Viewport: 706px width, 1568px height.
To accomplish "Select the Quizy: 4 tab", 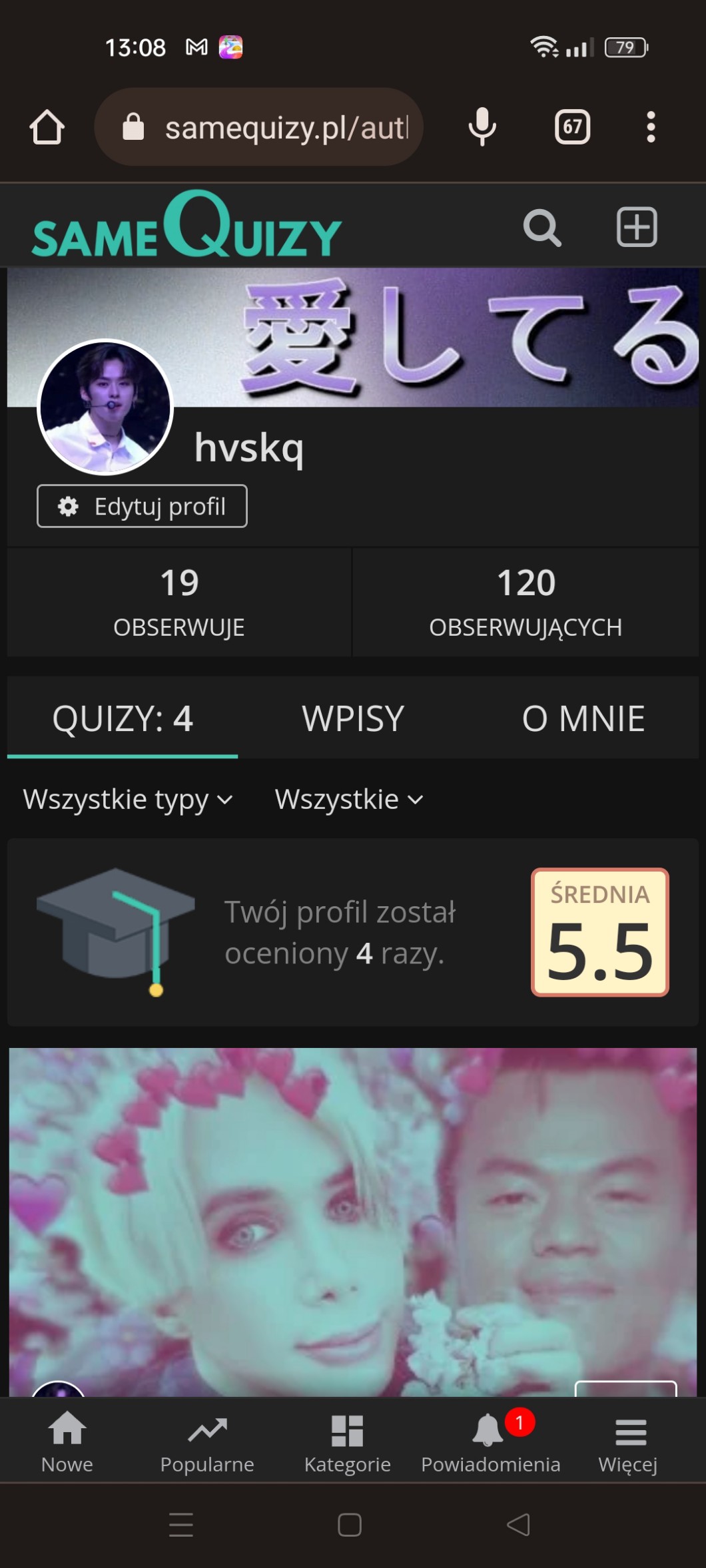I will pyautogui.click(x=123, y=718).
